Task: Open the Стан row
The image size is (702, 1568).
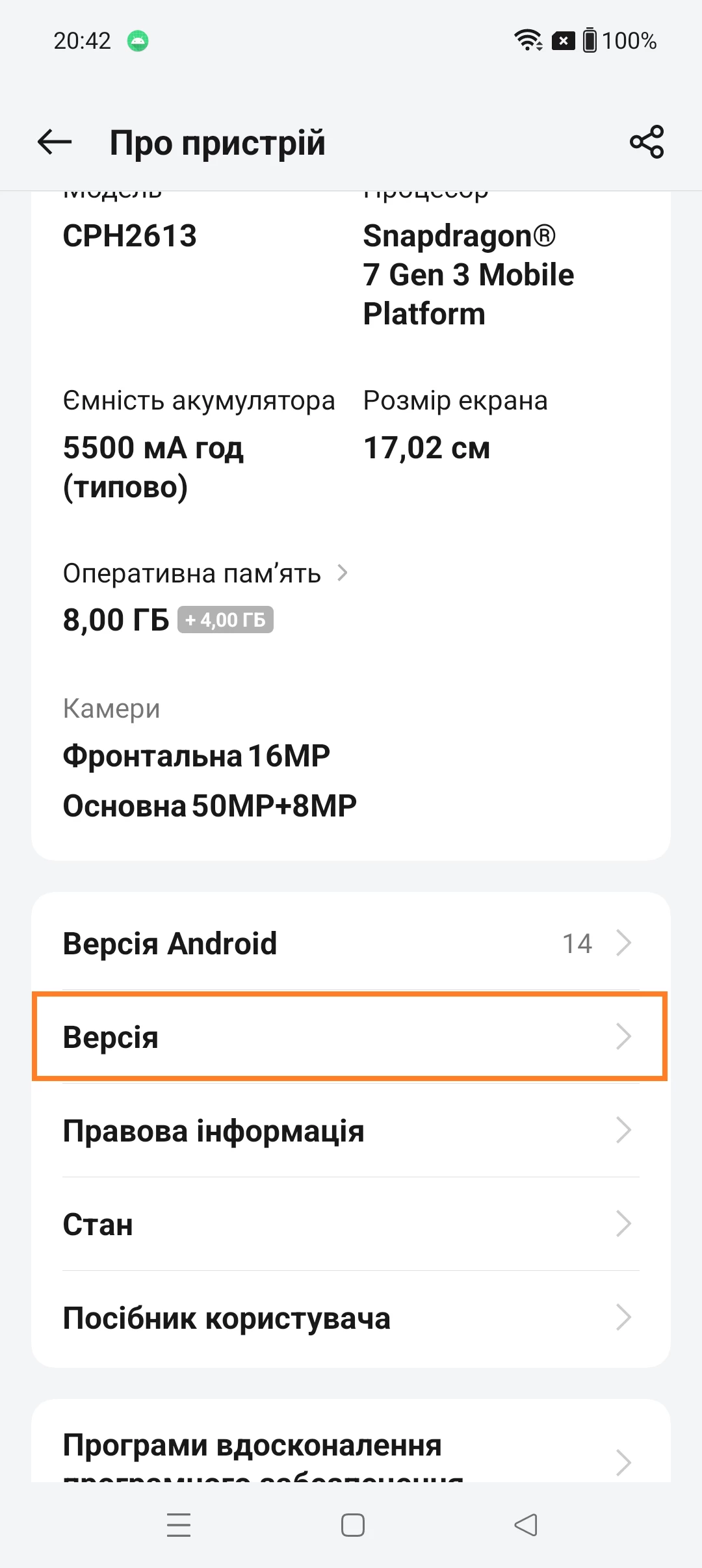Action: pos(351,1224)
